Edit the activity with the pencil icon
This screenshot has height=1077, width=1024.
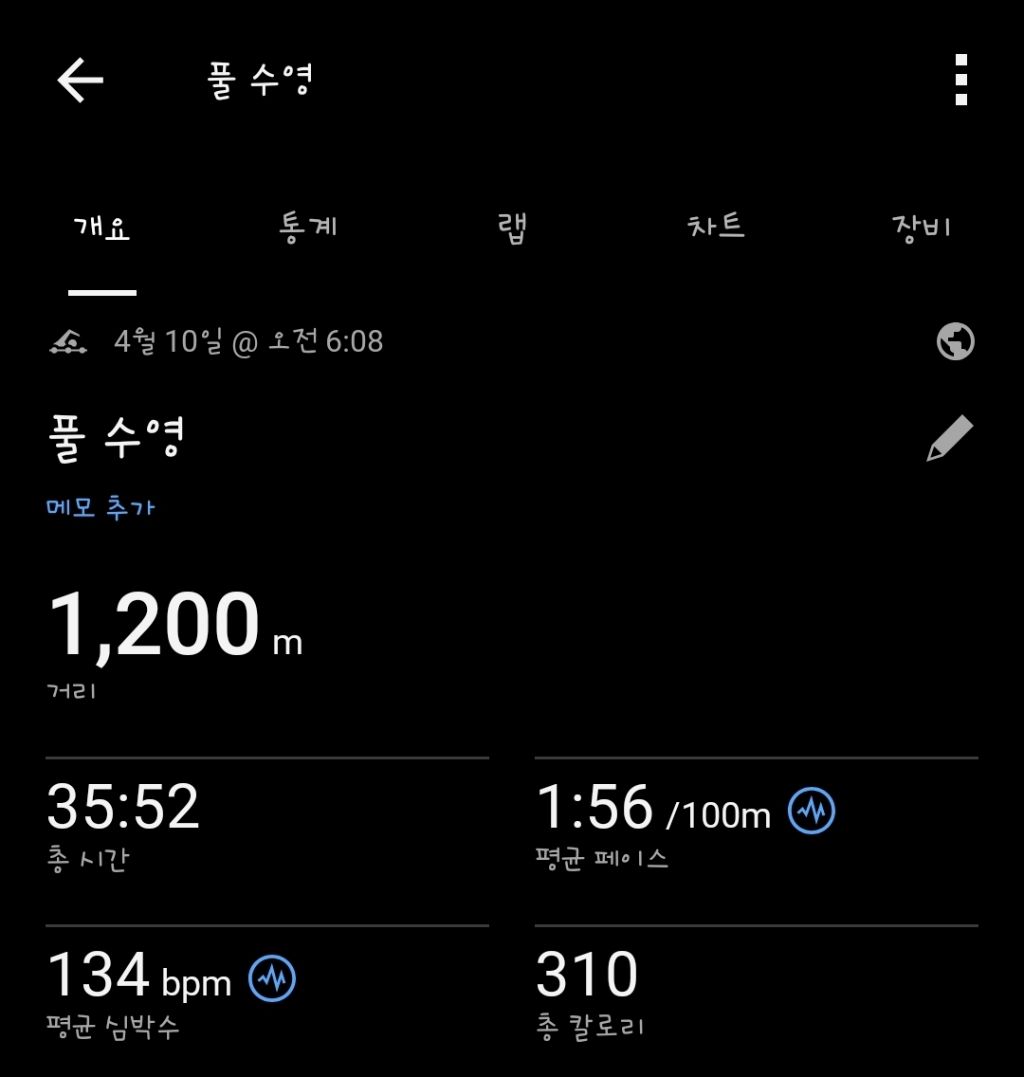(x=949, y=439)
